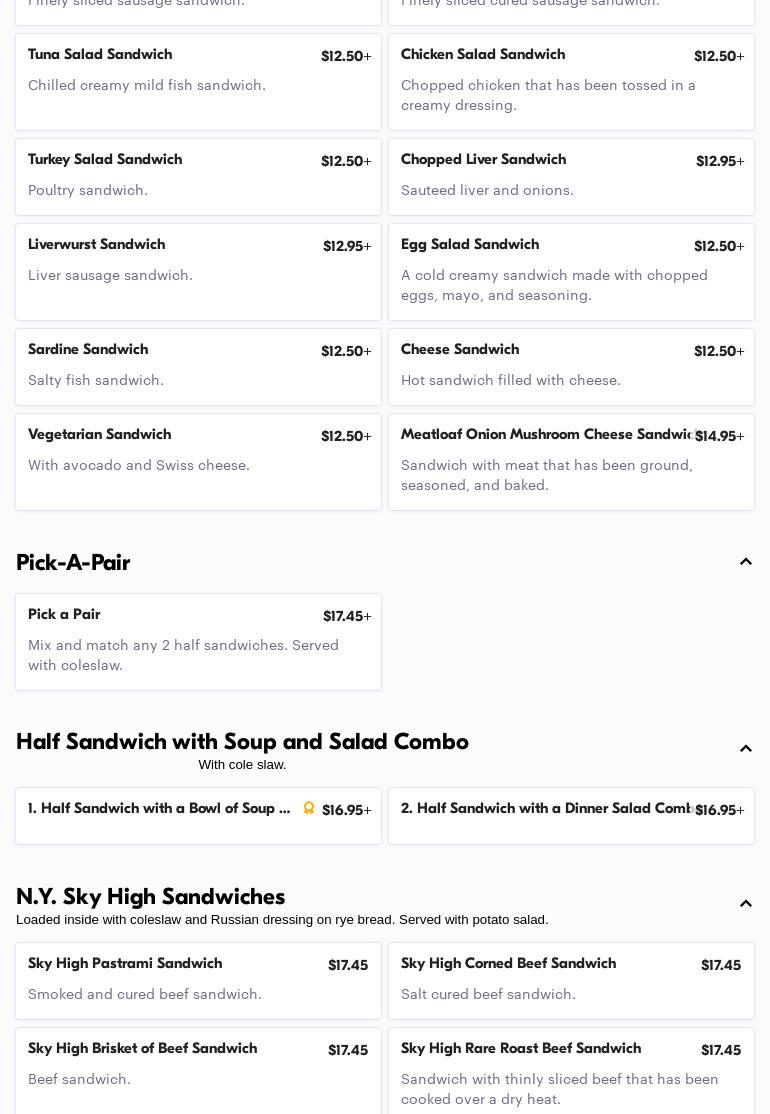This screenshot has height=1114, width=770.
Task: Open the Pick a Pair item
Action: pyautogui.click(x=198, y=642)
